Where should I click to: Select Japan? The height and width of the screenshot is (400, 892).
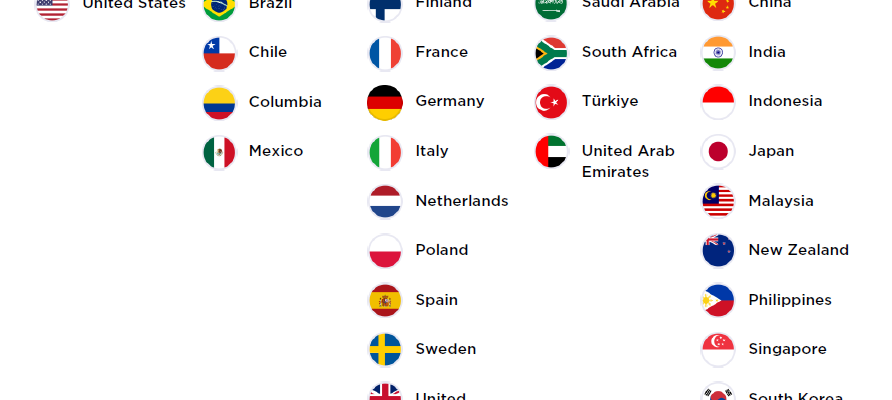click(x=770, y=151)
